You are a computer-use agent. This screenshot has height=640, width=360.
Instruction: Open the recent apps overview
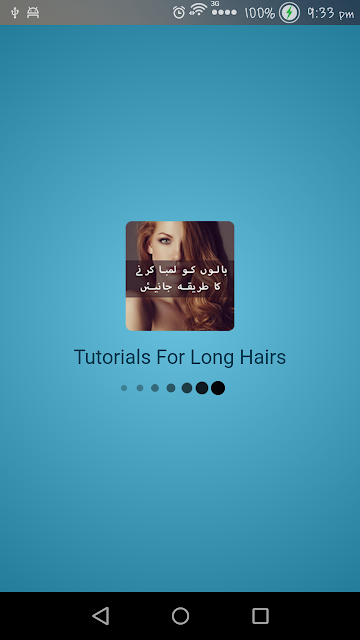click(260, 616)
